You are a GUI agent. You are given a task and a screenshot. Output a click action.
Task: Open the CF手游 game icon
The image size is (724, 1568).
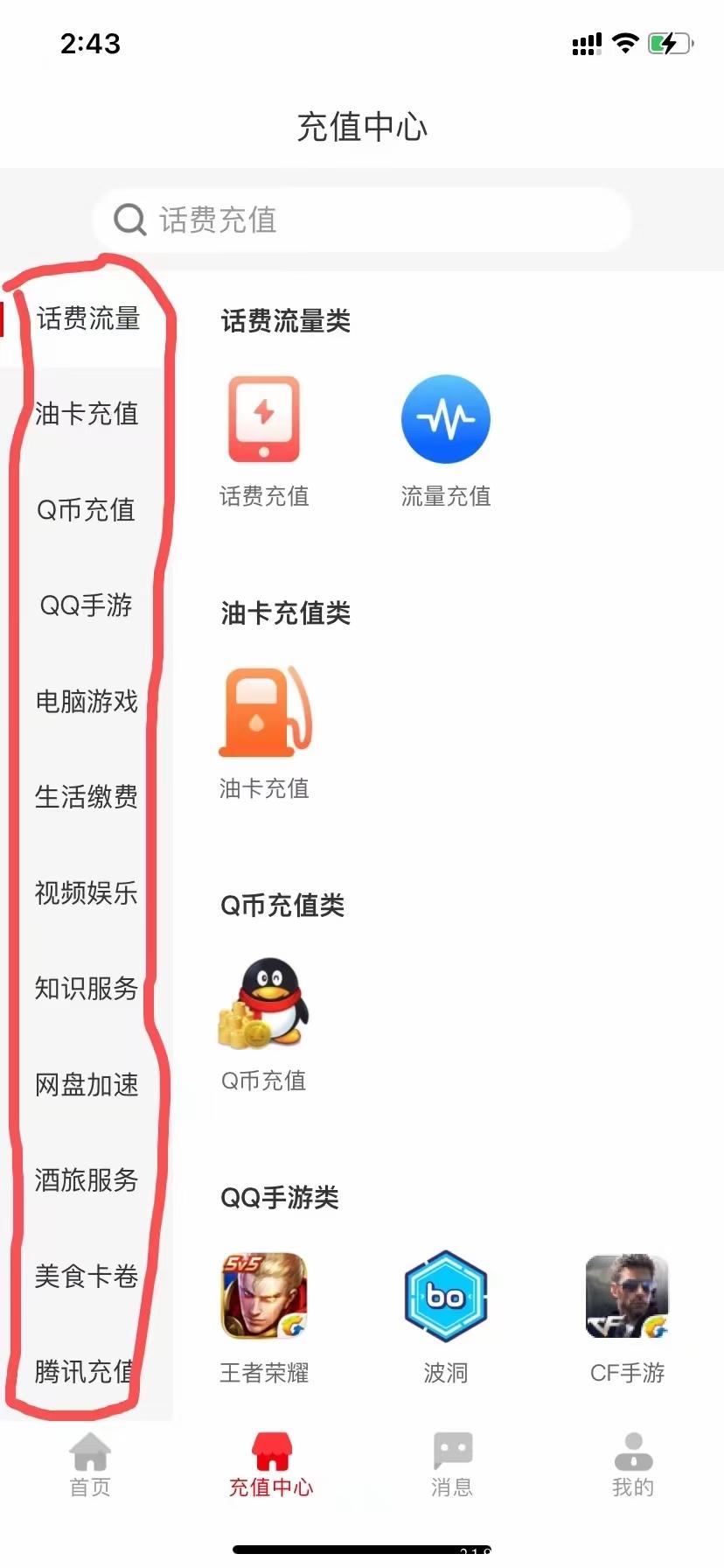pyautogui.click(x=627, y=1296)
